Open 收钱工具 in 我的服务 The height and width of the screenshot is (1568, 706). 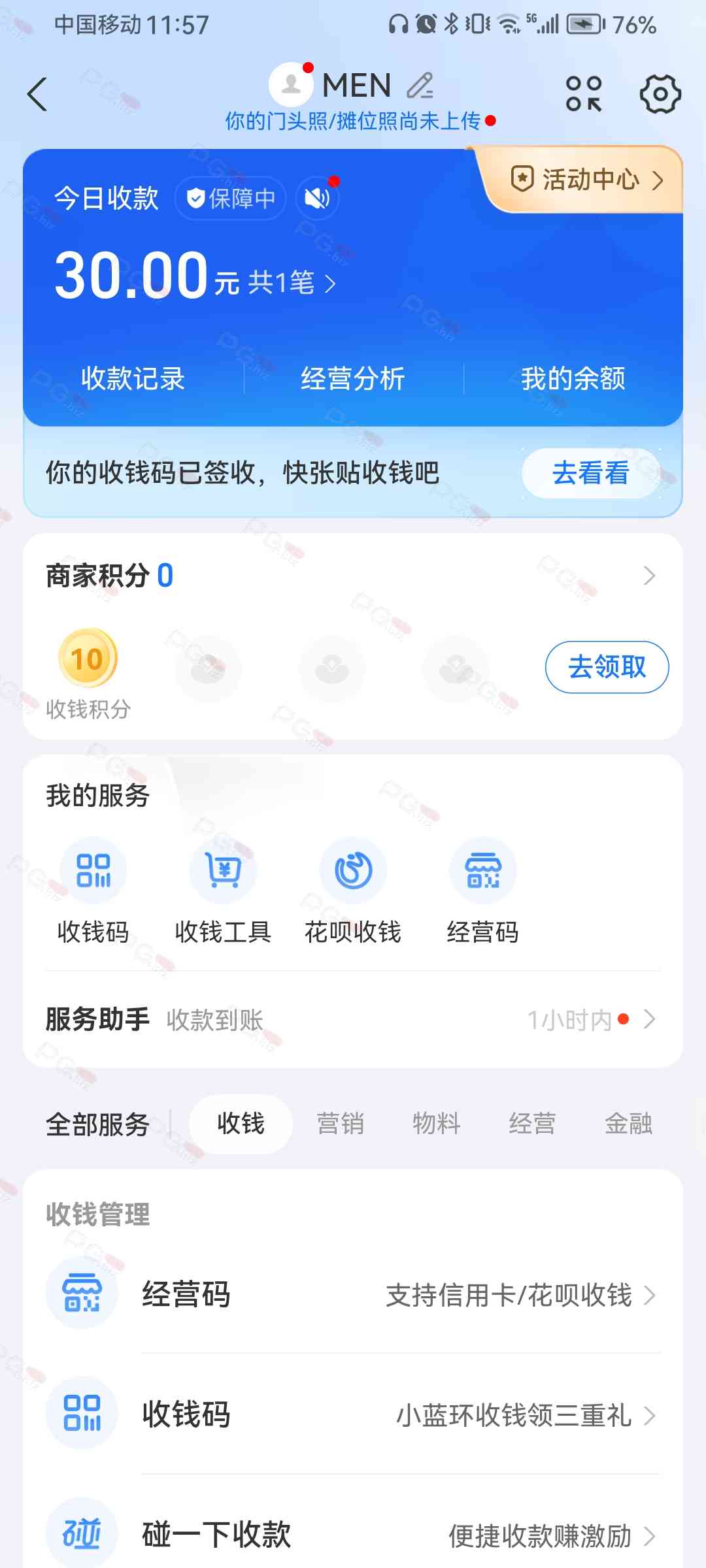pyautogui.click(x=223, y=892)
